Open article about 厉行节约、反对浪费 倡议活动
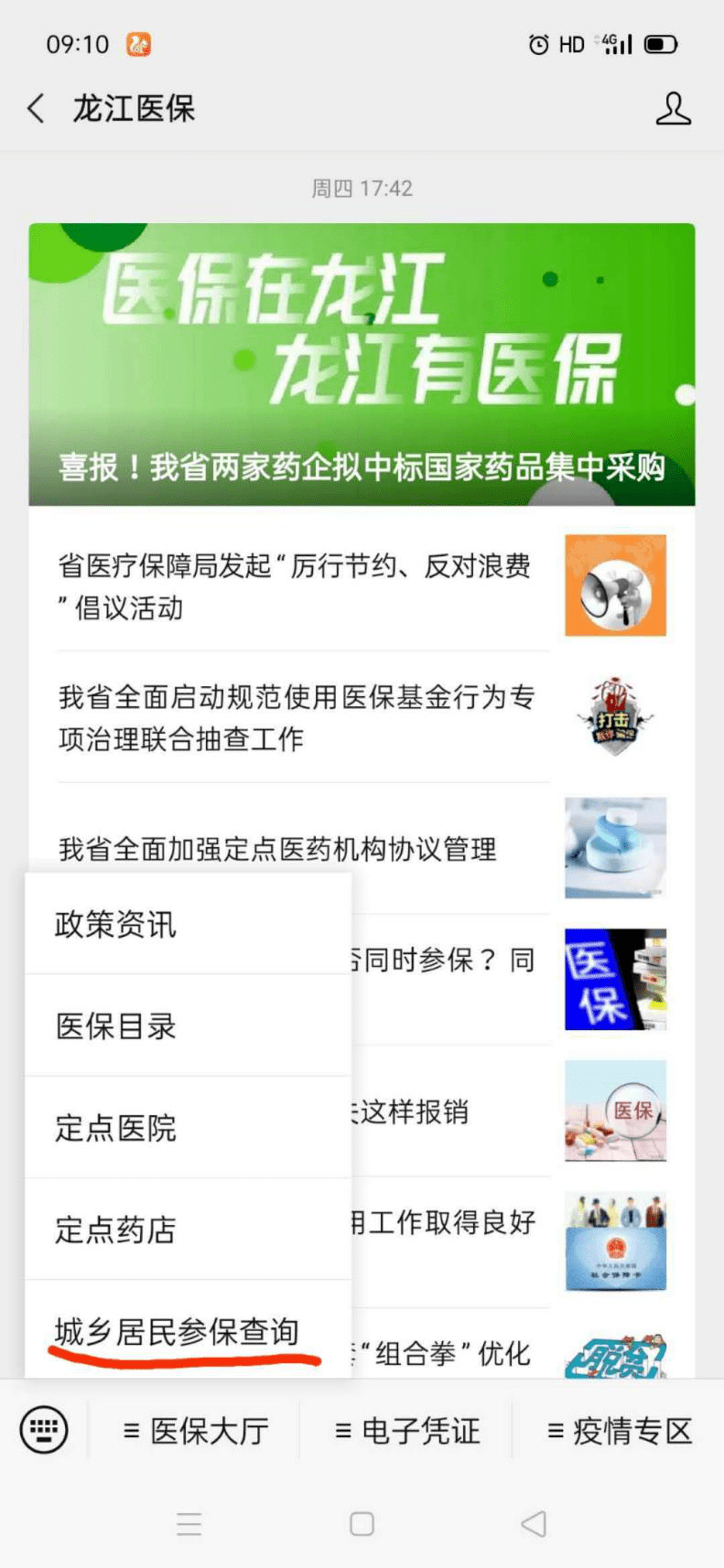 362,585
